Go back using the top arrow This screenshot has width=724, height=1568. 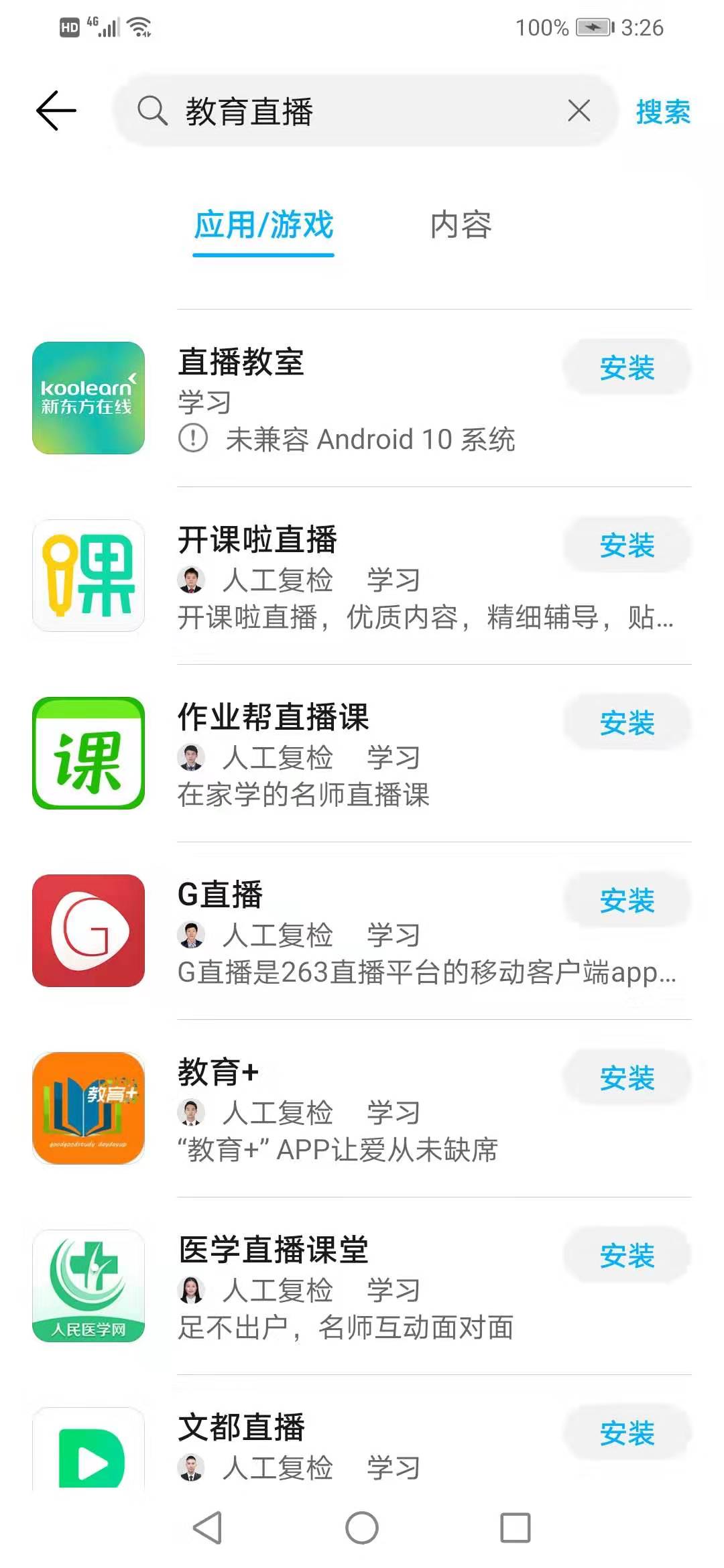[56, 111]
